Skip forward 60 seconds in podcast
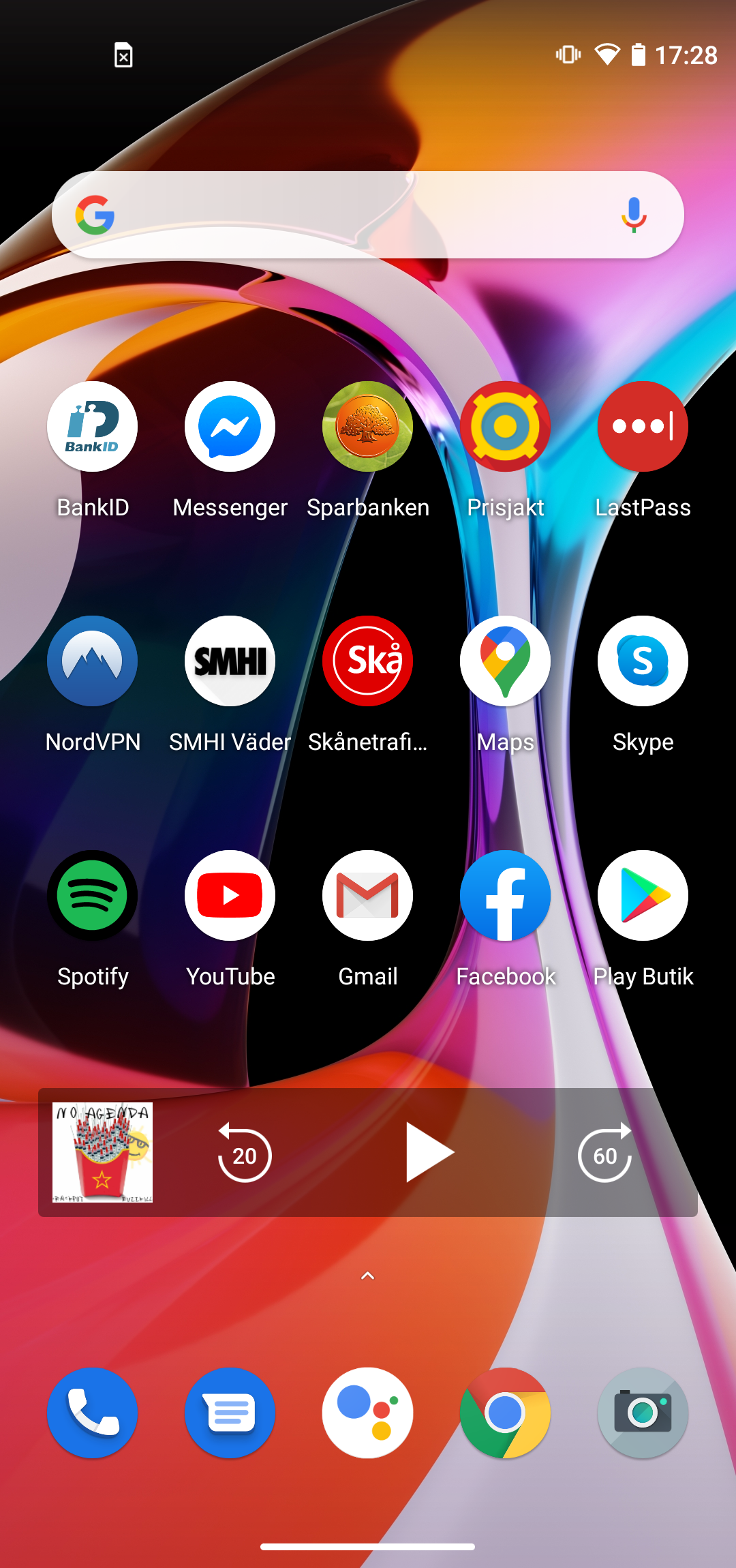The width and height of the screenshot is (736, 1568). pyautogui.click(x=605, y=1154)
